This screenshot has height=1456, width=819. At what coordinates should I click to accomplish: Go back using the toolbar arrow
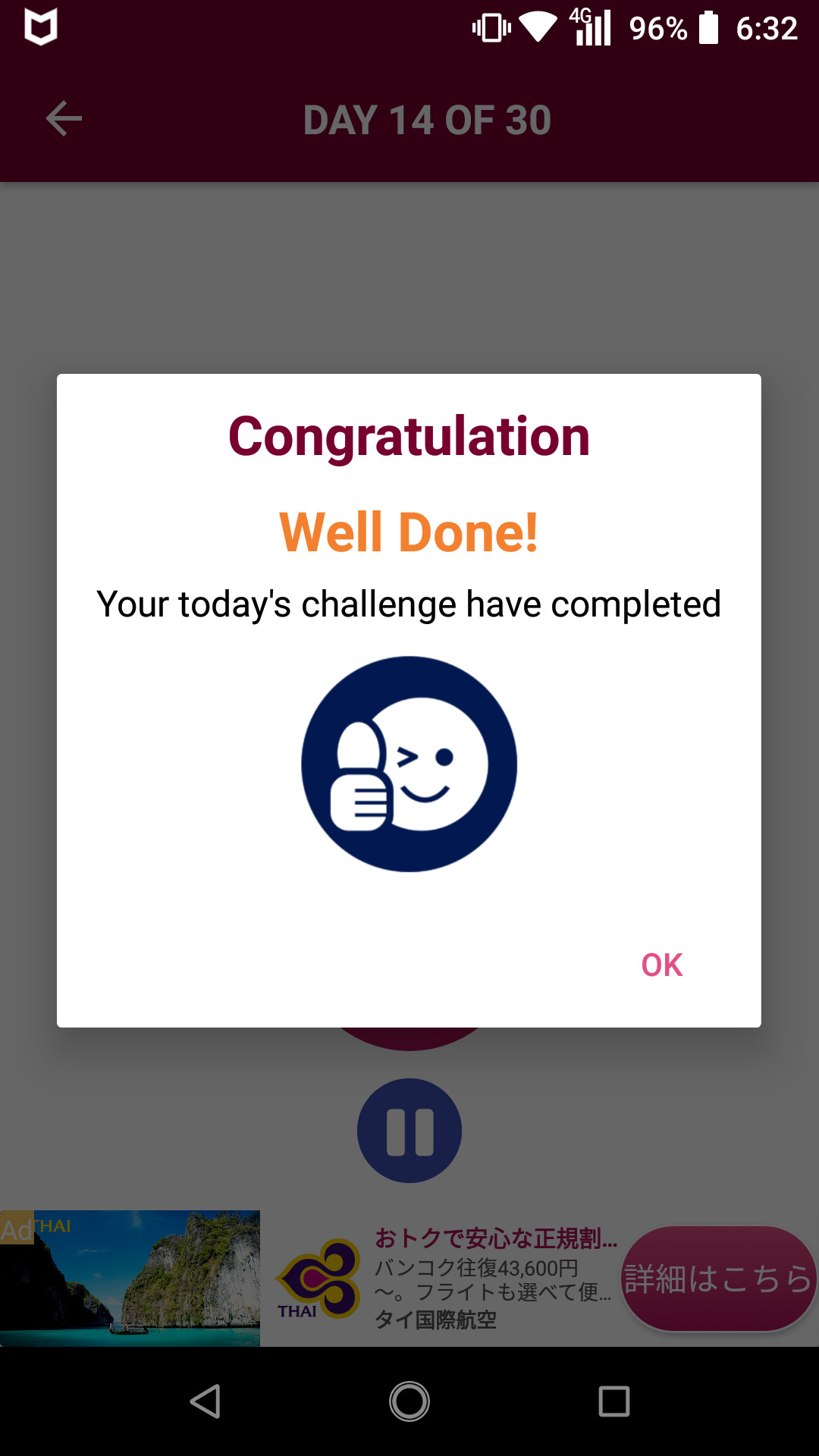[x=64, y=119]
